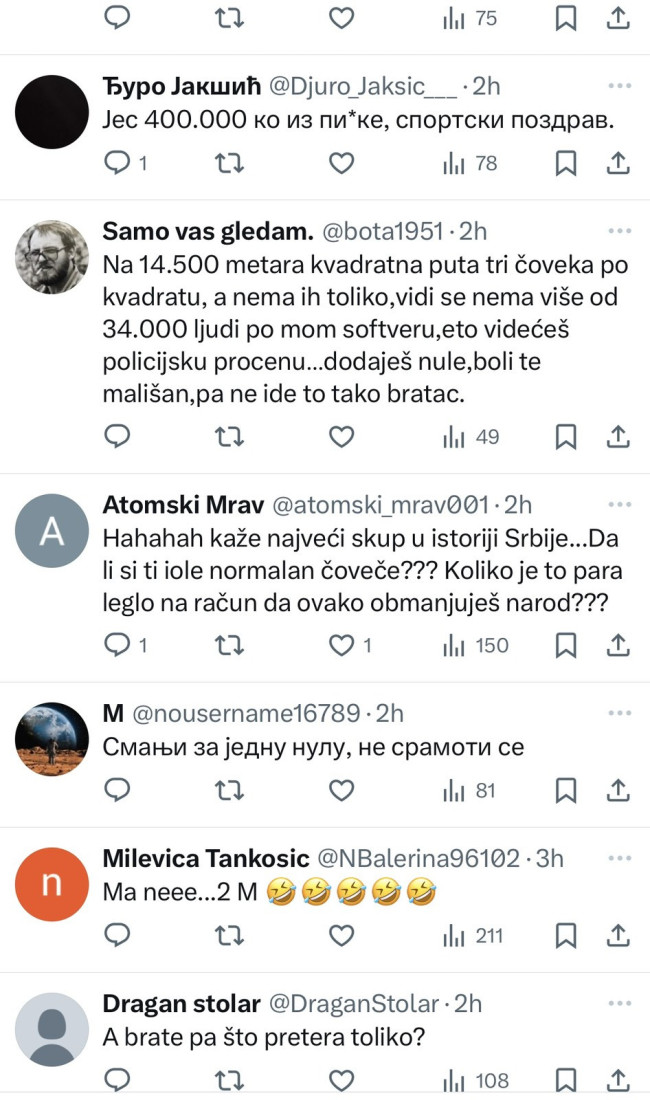Open Milevica Tankosic's profile avatar

coord(53,884)
